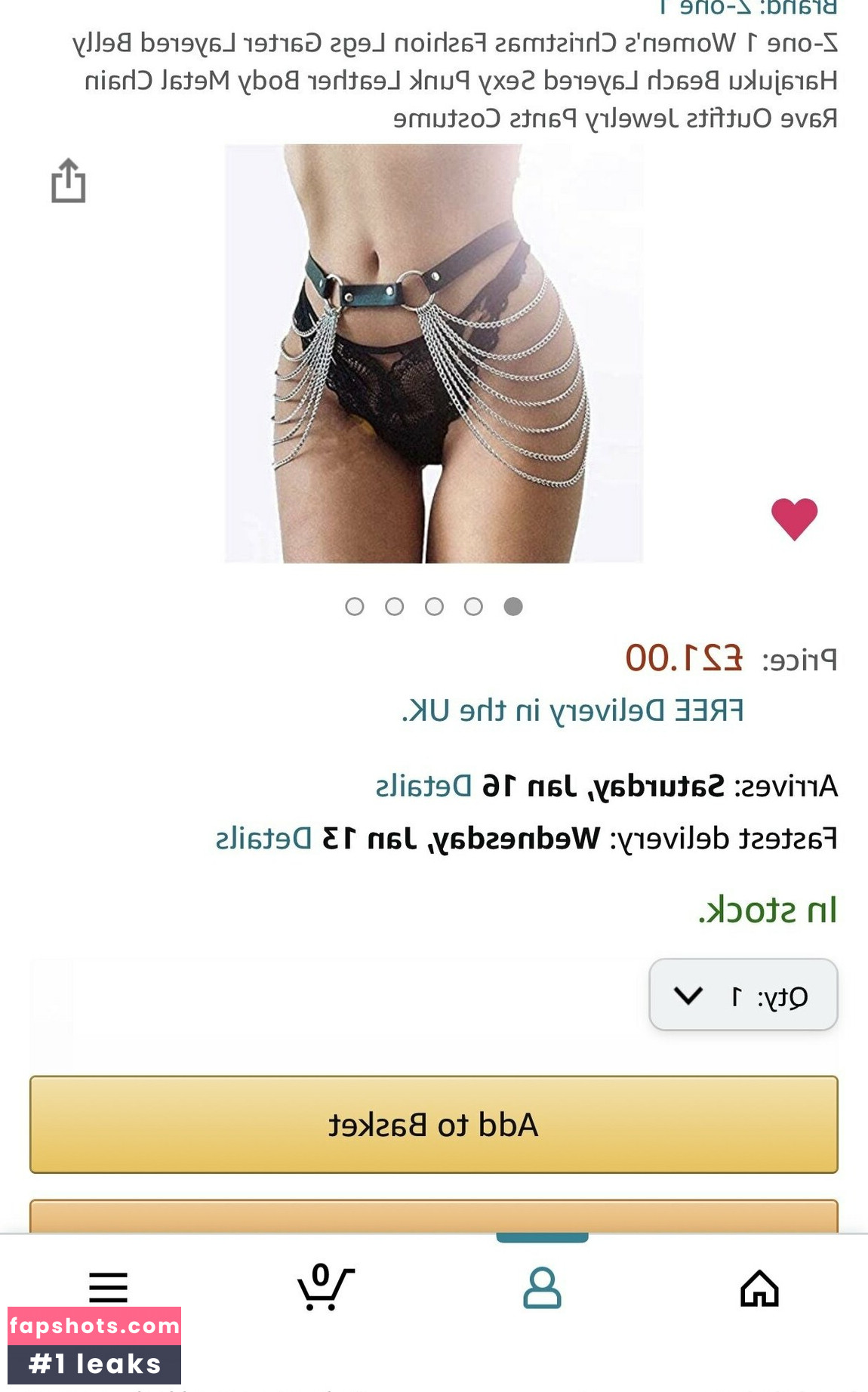Switch to the account profile tab

click(x=542, y=1287)
